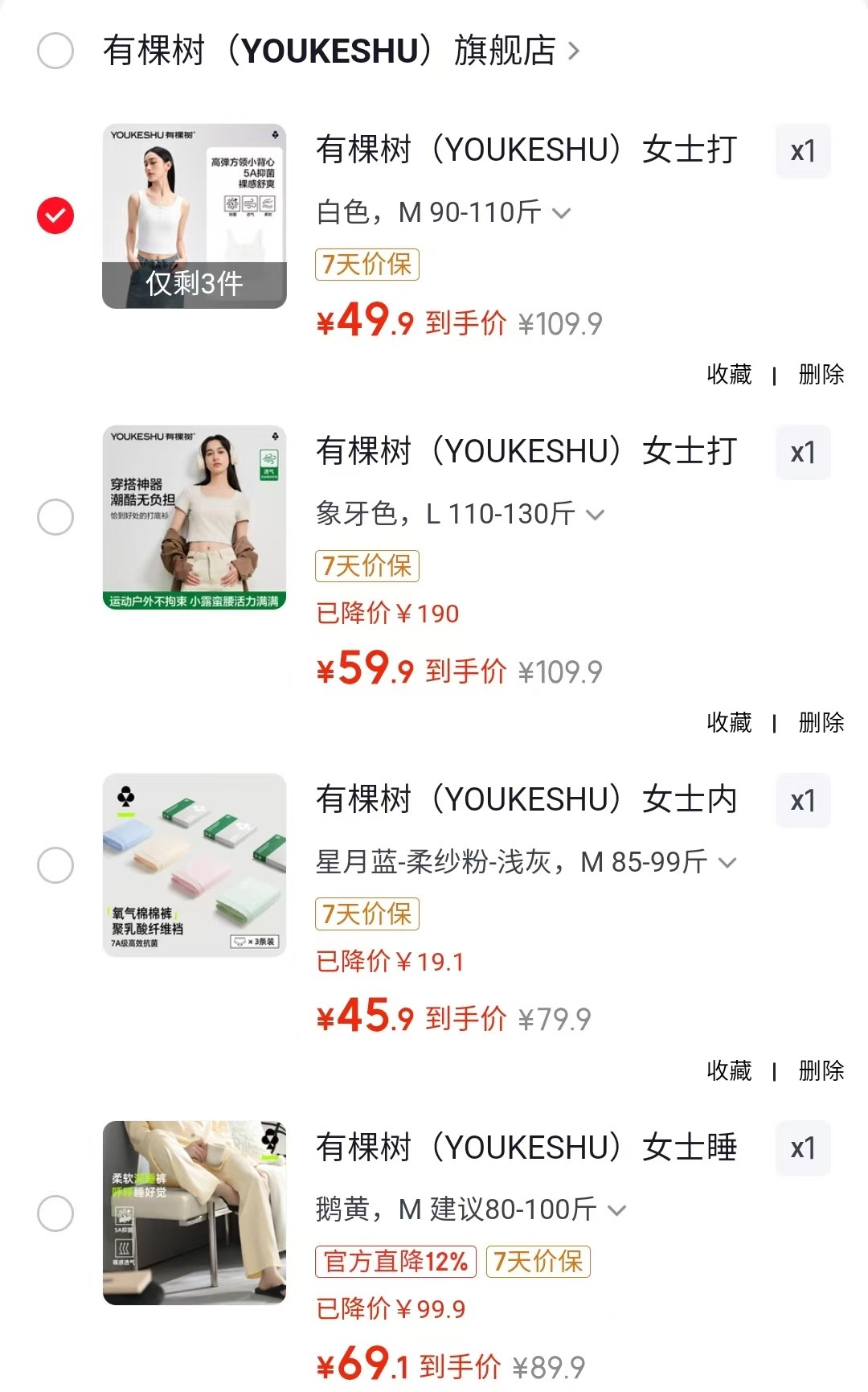Change the 象牙色，L 110-130斤 variant
This screenshot has width=868, height=1392.
pos(460,514)
